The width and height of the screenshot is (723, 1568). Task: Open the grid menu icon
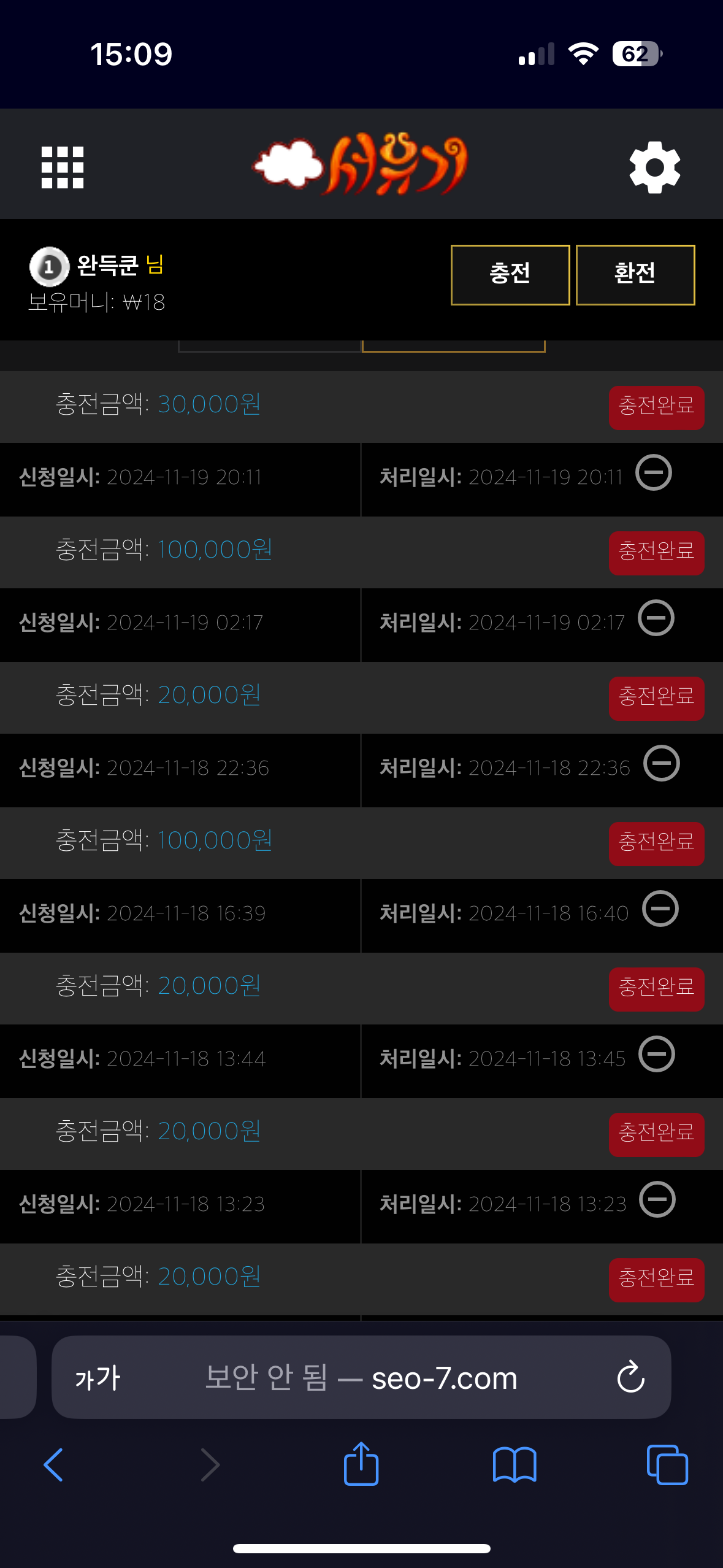coord(62,167)
